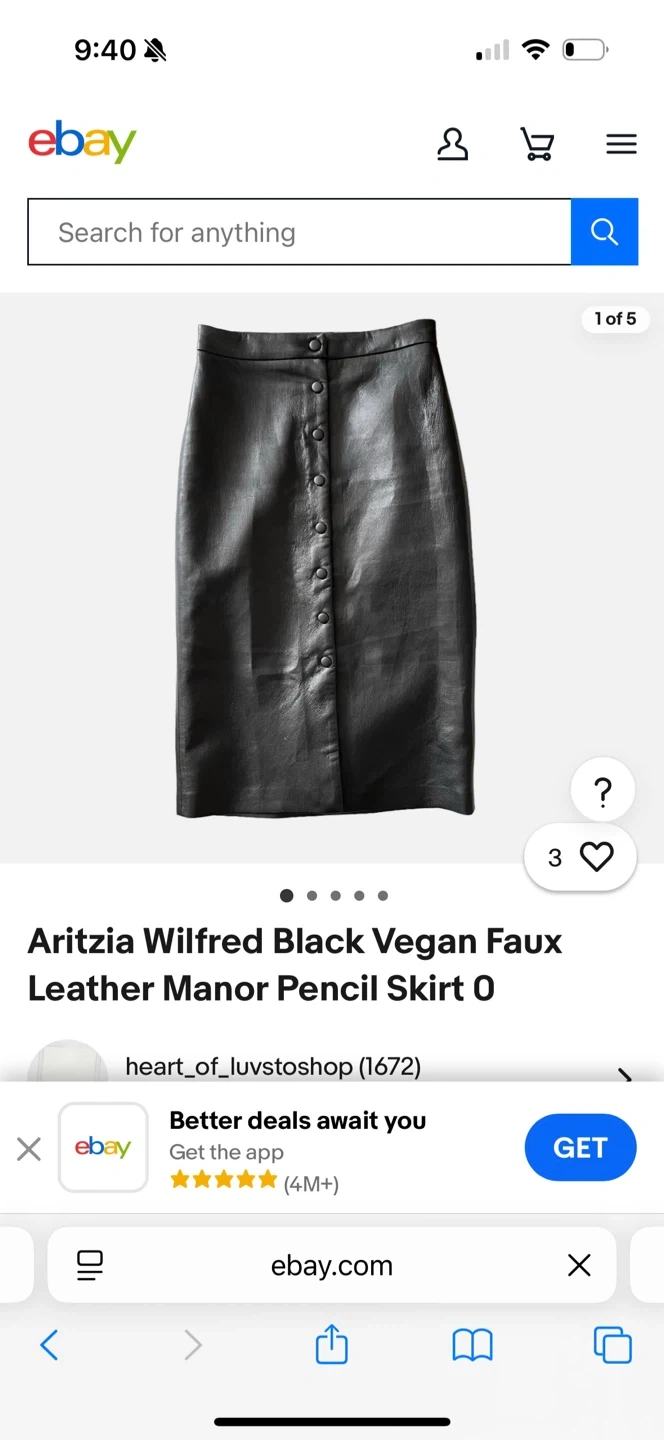Share this page from Safari toolbar
The height and width of the screenshot is (1440, 664).
331,1345
